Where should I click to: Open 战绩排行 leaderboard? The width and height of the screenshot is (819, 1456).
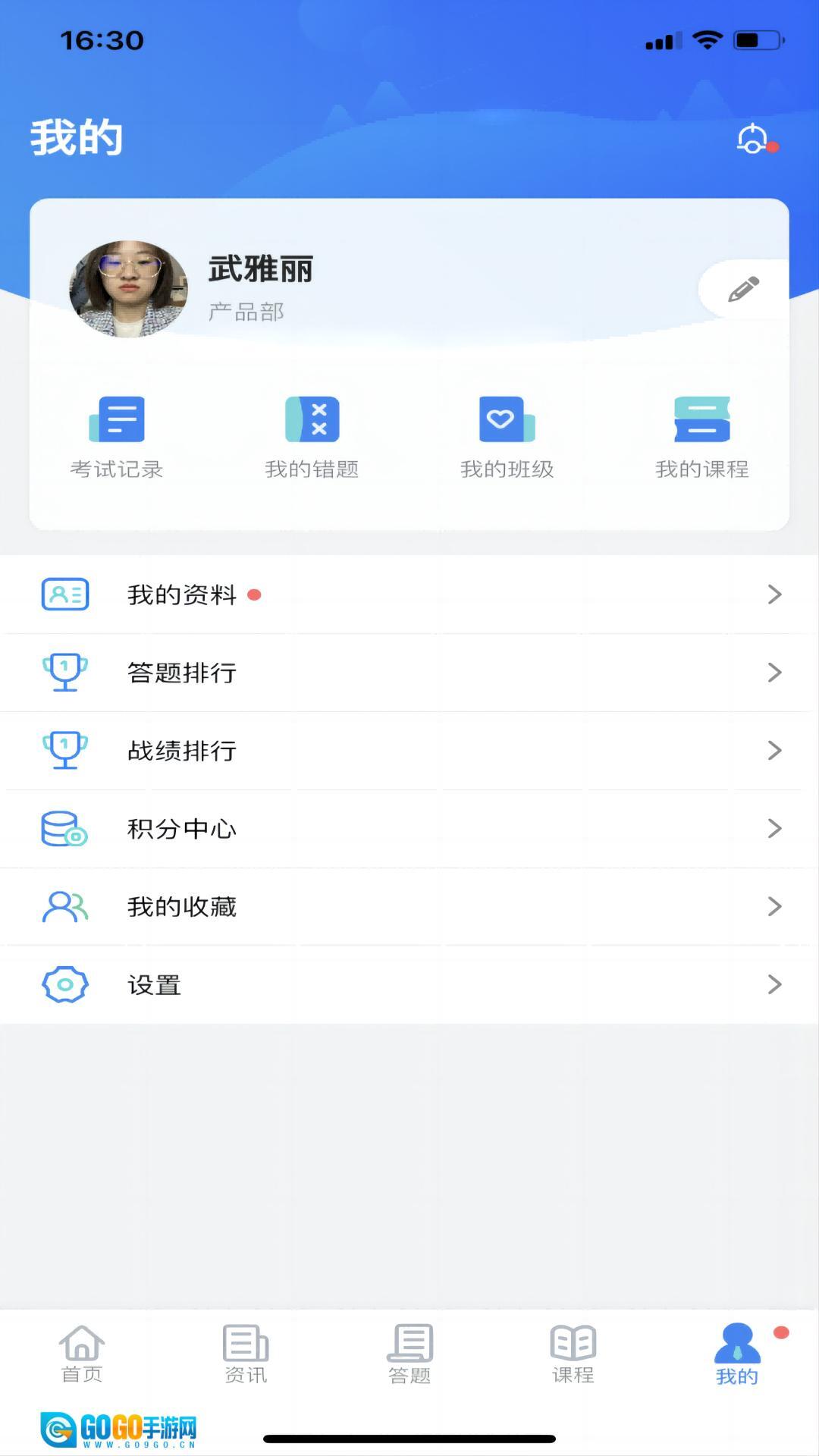[409, 751]
